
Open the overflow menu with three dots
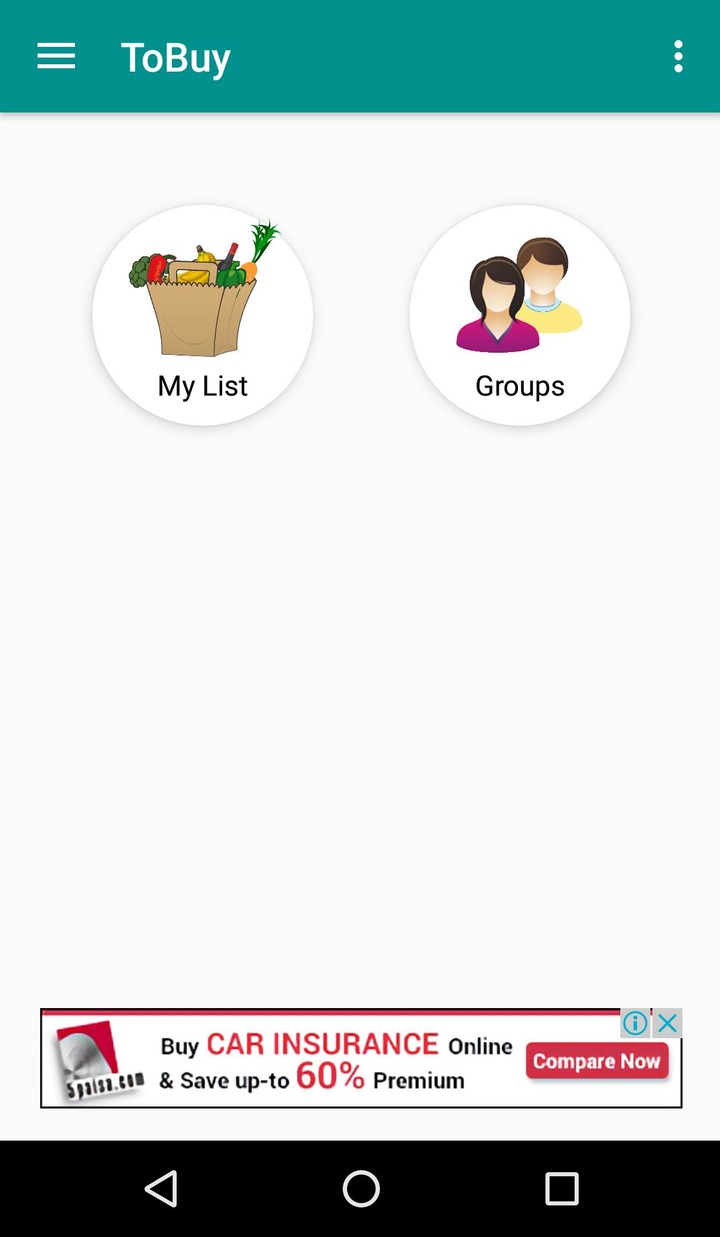[x=678, y=56]
